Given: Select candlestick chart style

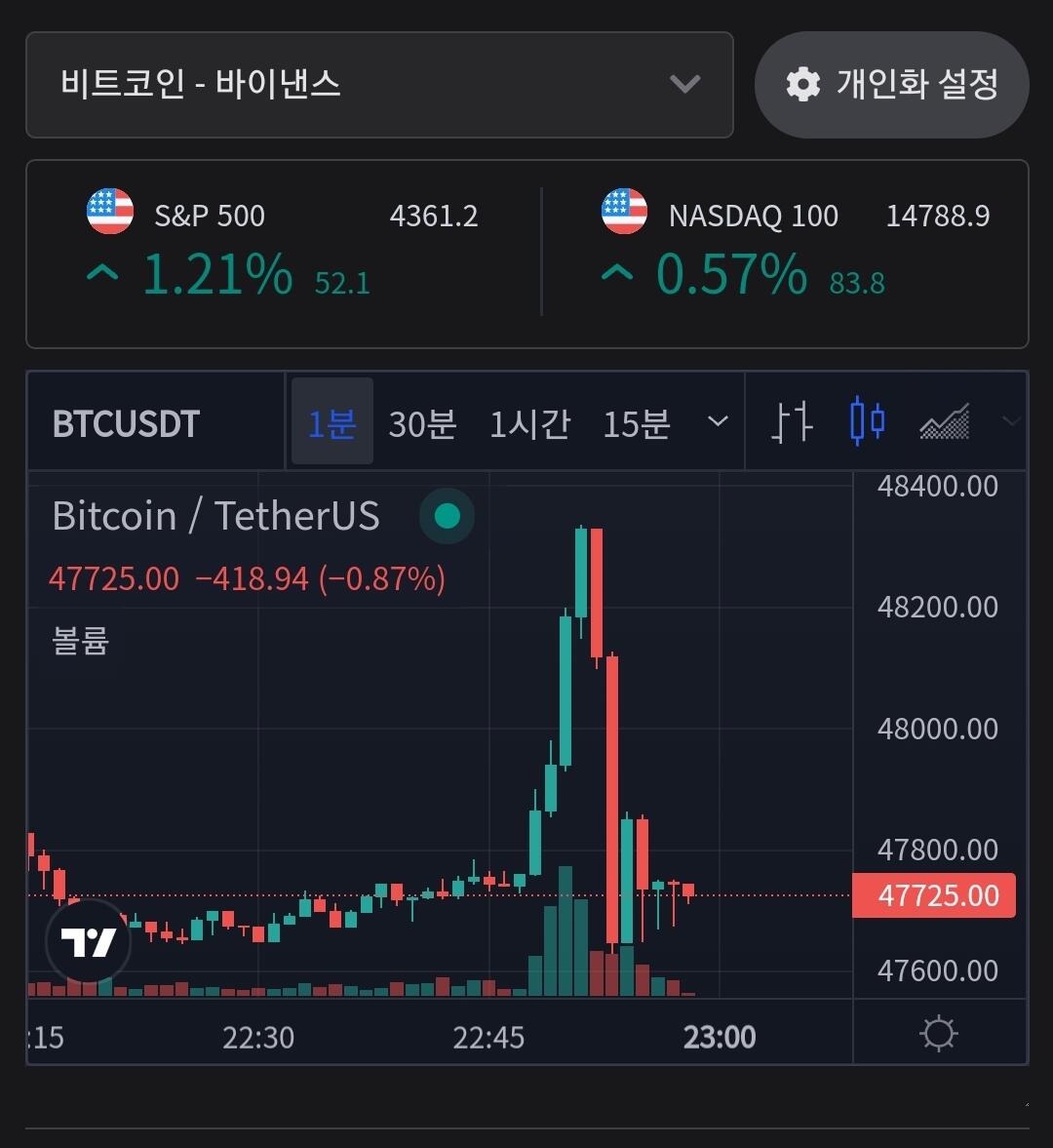Looking at the screenshot, I should point(867,421).
